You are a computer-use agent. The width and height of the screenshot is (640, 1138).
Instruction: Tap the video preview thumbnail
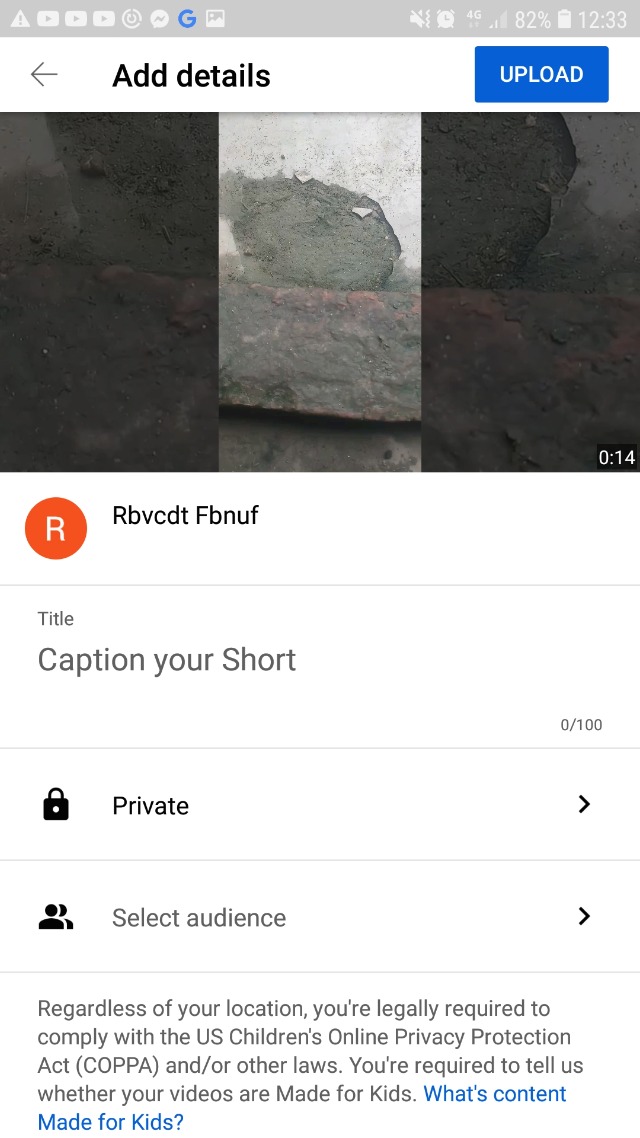pyautogui.click(x=320, y=291)
